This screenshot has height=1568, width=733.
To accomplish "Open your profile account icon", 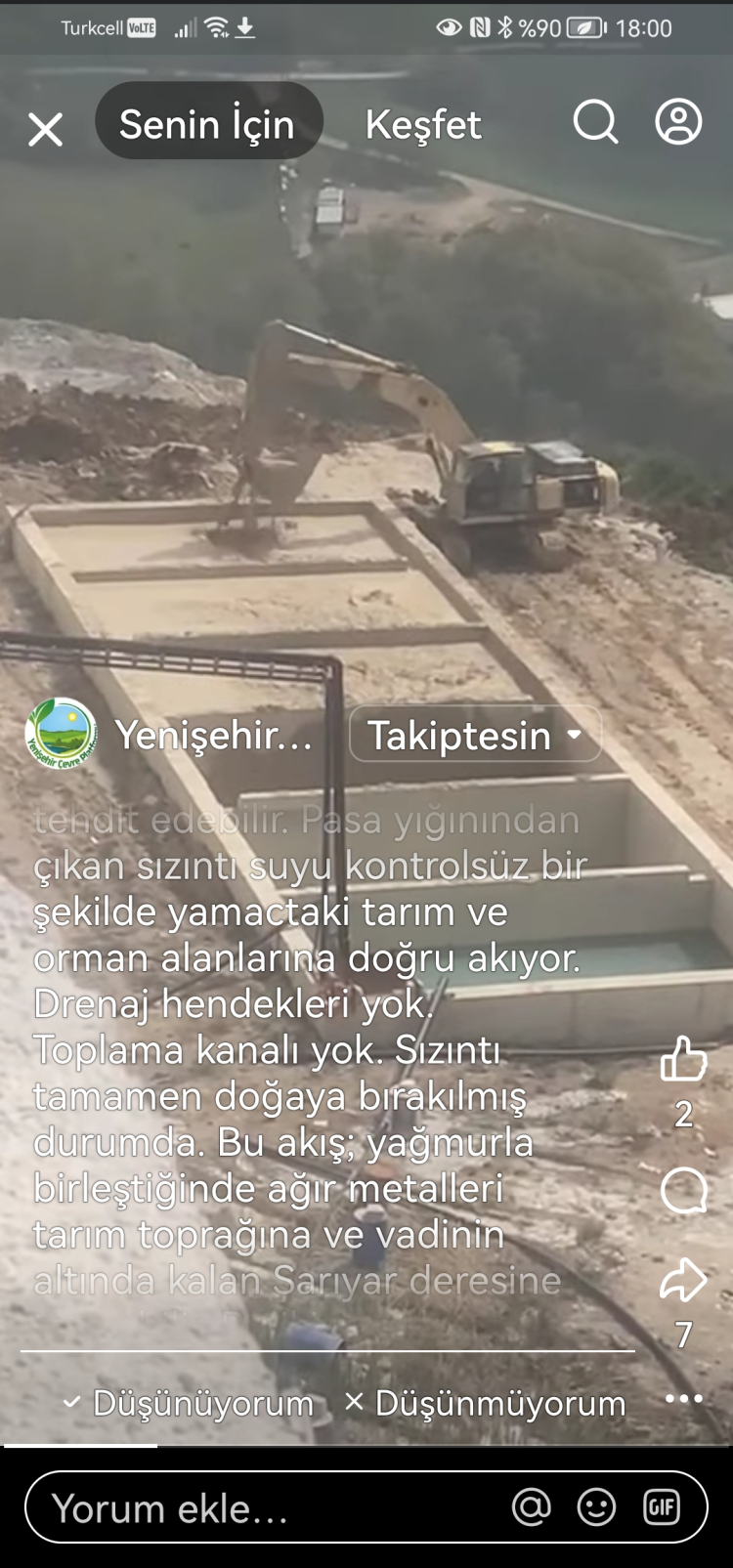I will click(x=678, y=122).
